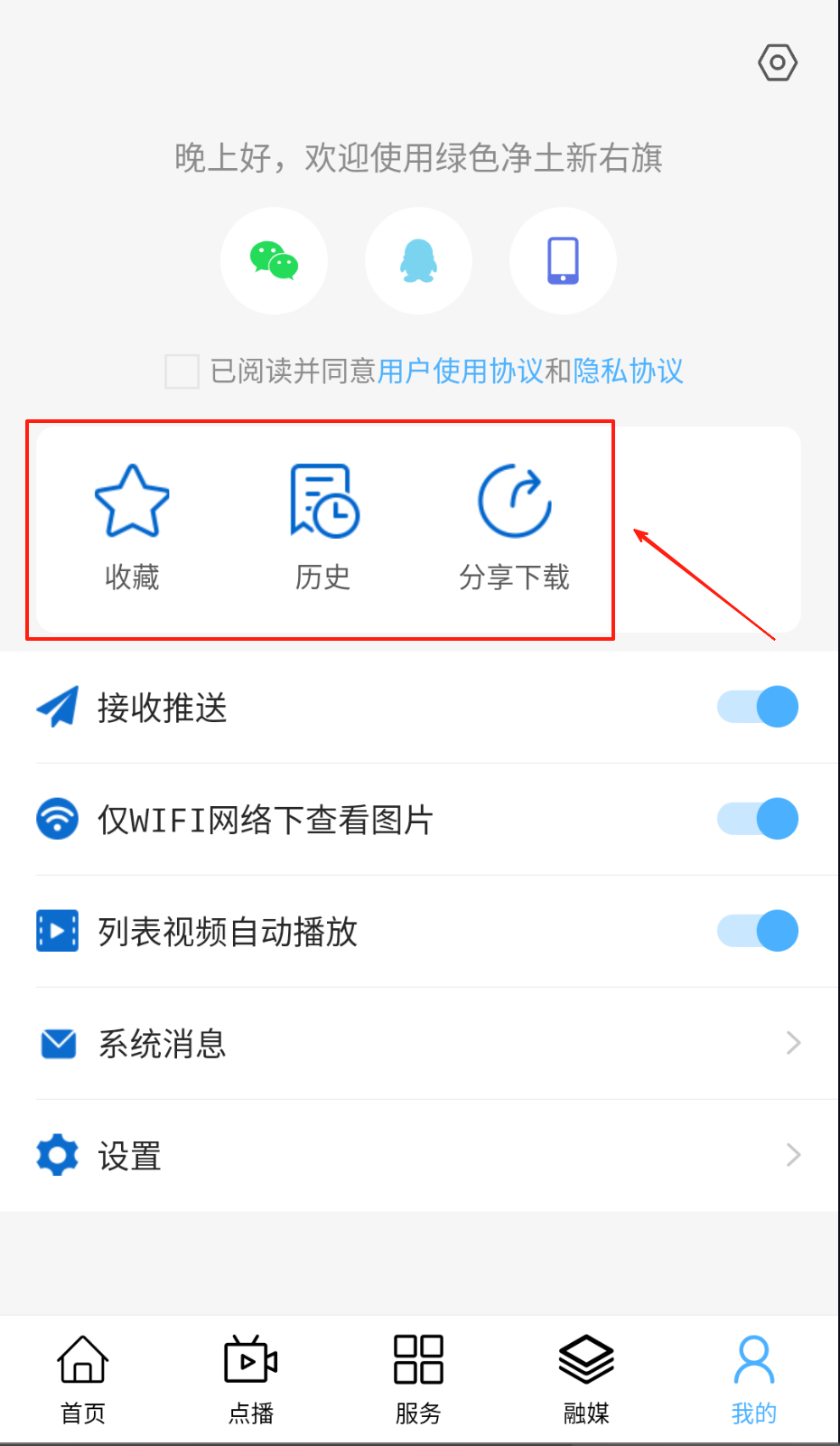Log in with mobile phone
Image resolution: width=840 pixels, height=1446 pixels.
pyautogui.click(x=563, y=261)
